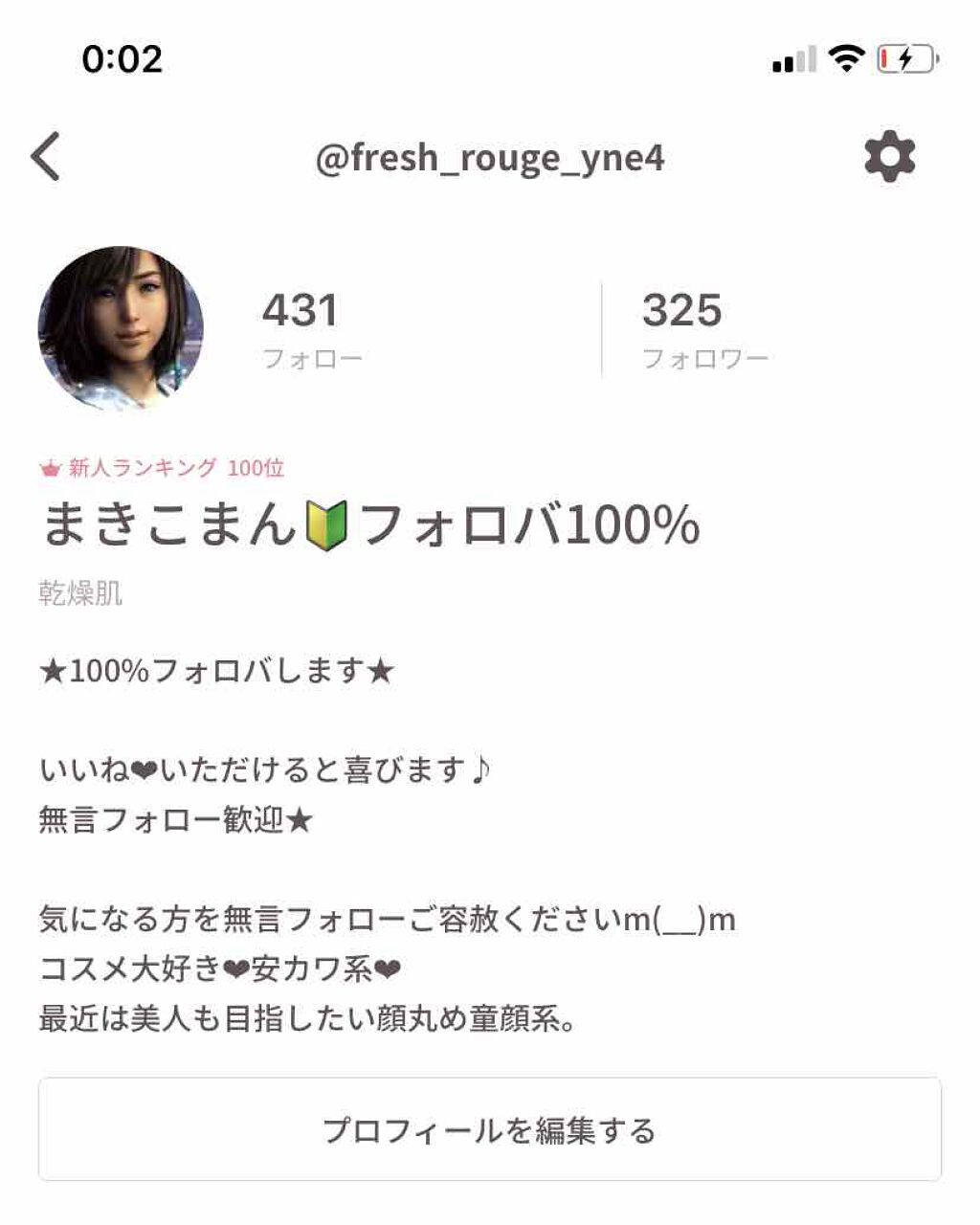Click the @fresh_rouge_yne4 handle

[490, 158]
